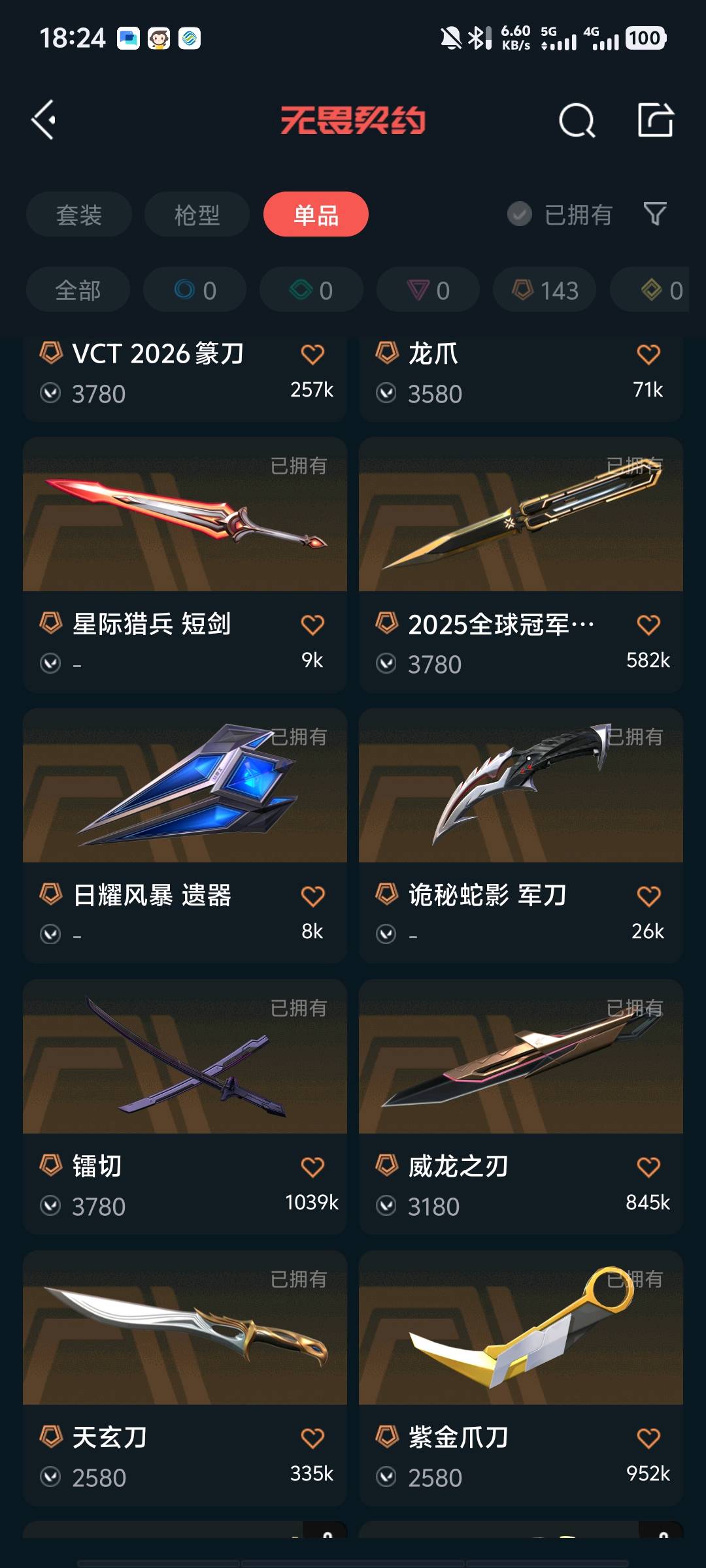Select the 单品 tab
706x1568 pixels.
[316, 214]
